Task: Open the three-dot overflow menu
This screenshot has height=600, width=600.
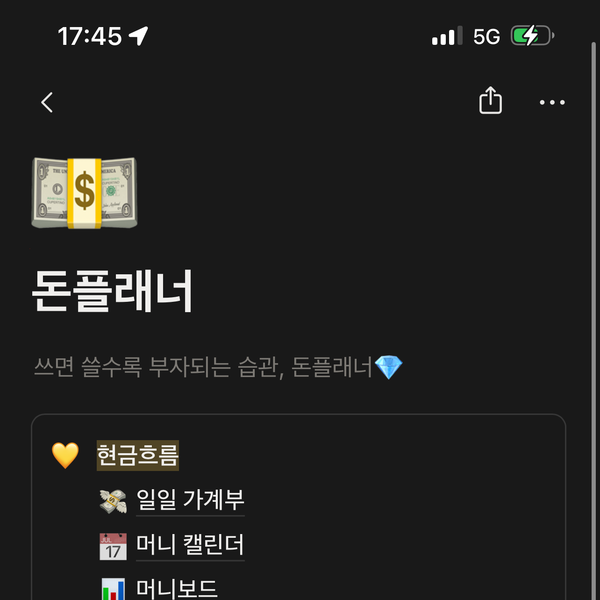Action: pos(552,102)
